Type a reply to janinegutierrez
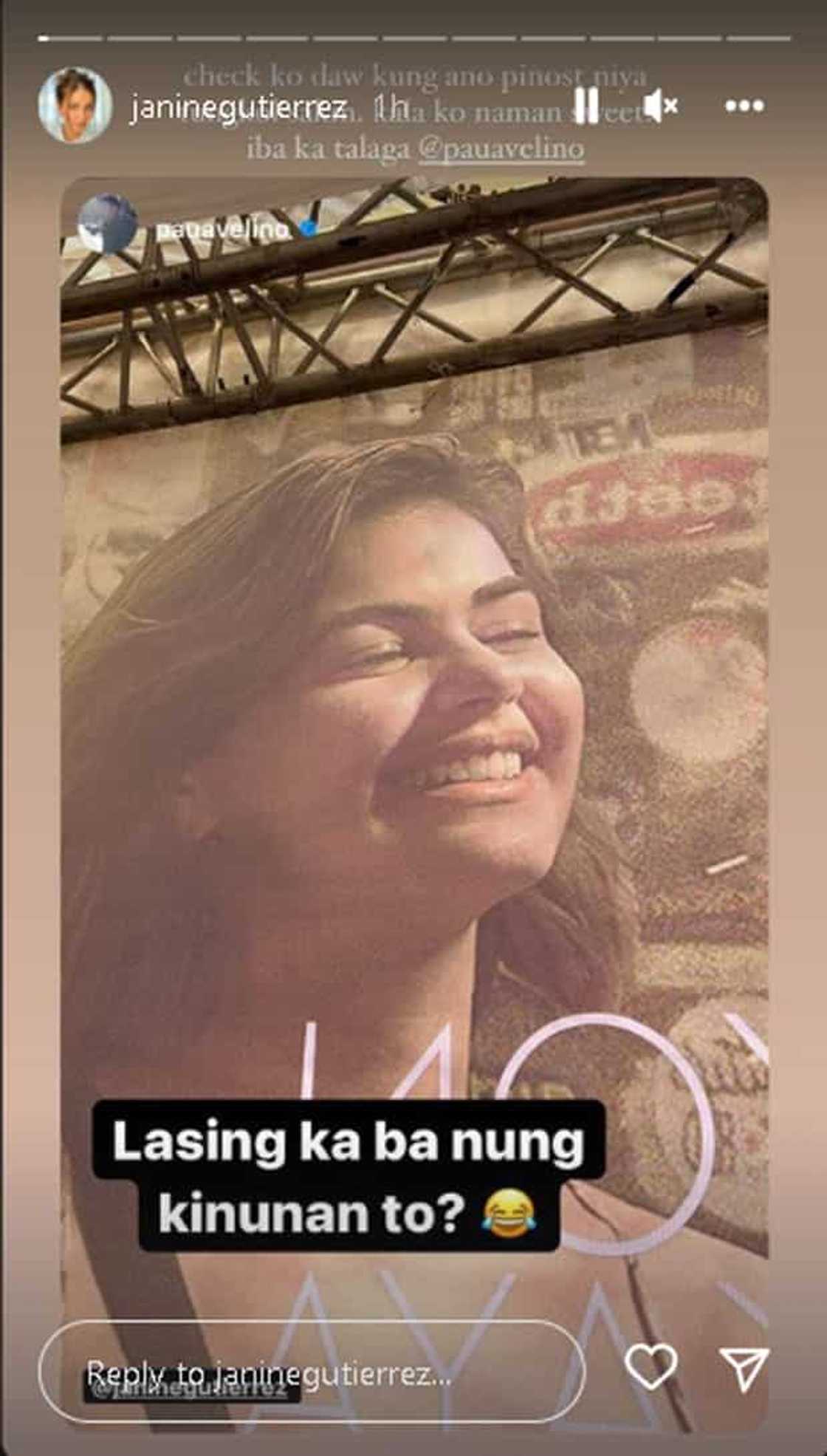The width and height of the screenshot is (827, 1456). tap(310, 1373)
